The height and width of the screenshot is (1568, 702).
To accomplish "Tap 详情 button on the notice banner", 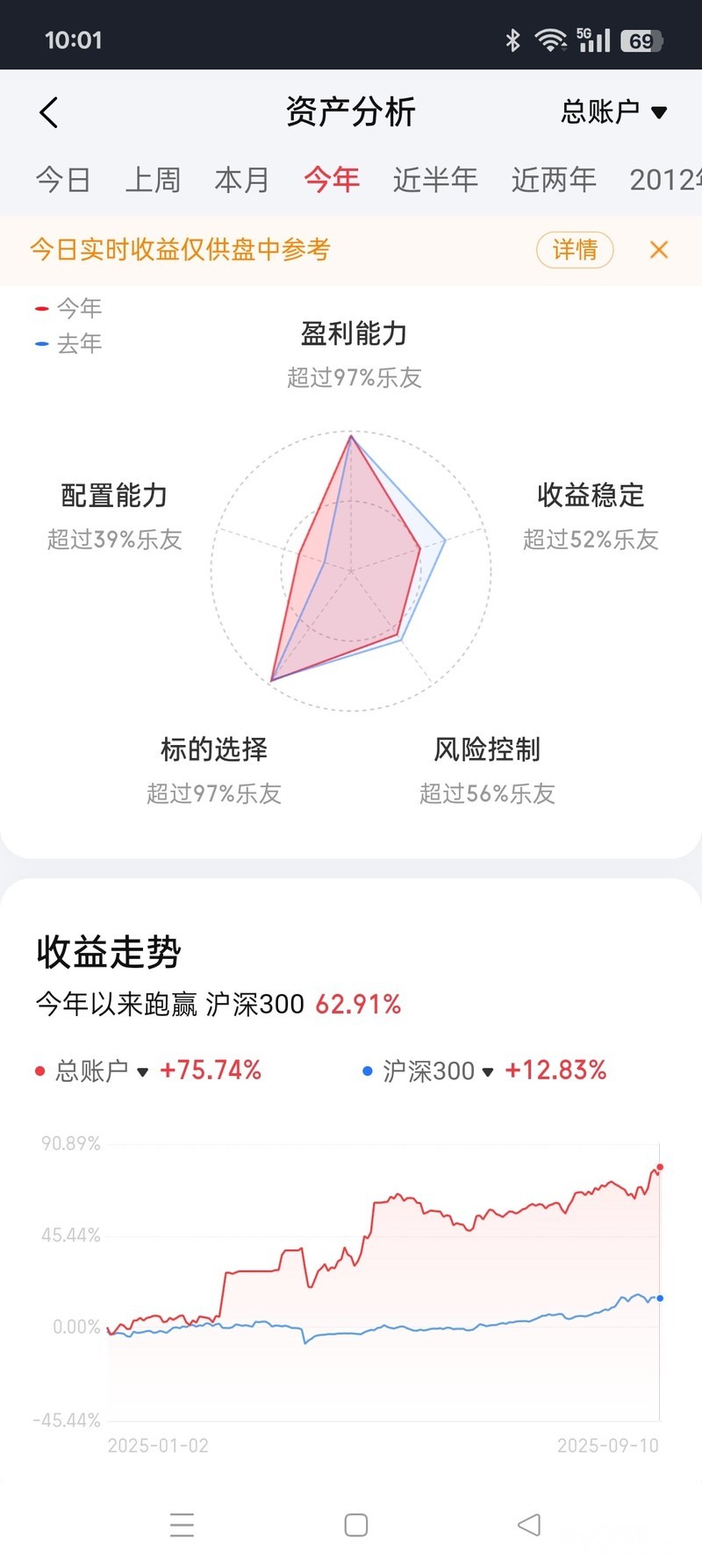I will [x=575, y=250].
